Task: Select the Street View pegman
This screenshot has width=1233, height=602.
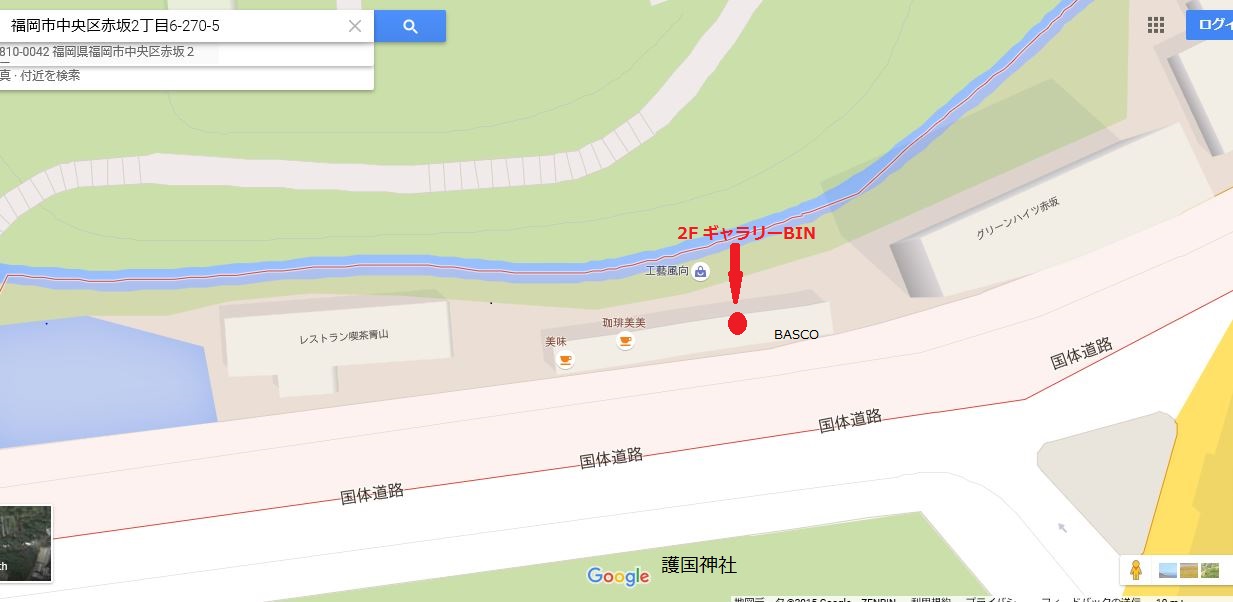Action: (1136, 570)
